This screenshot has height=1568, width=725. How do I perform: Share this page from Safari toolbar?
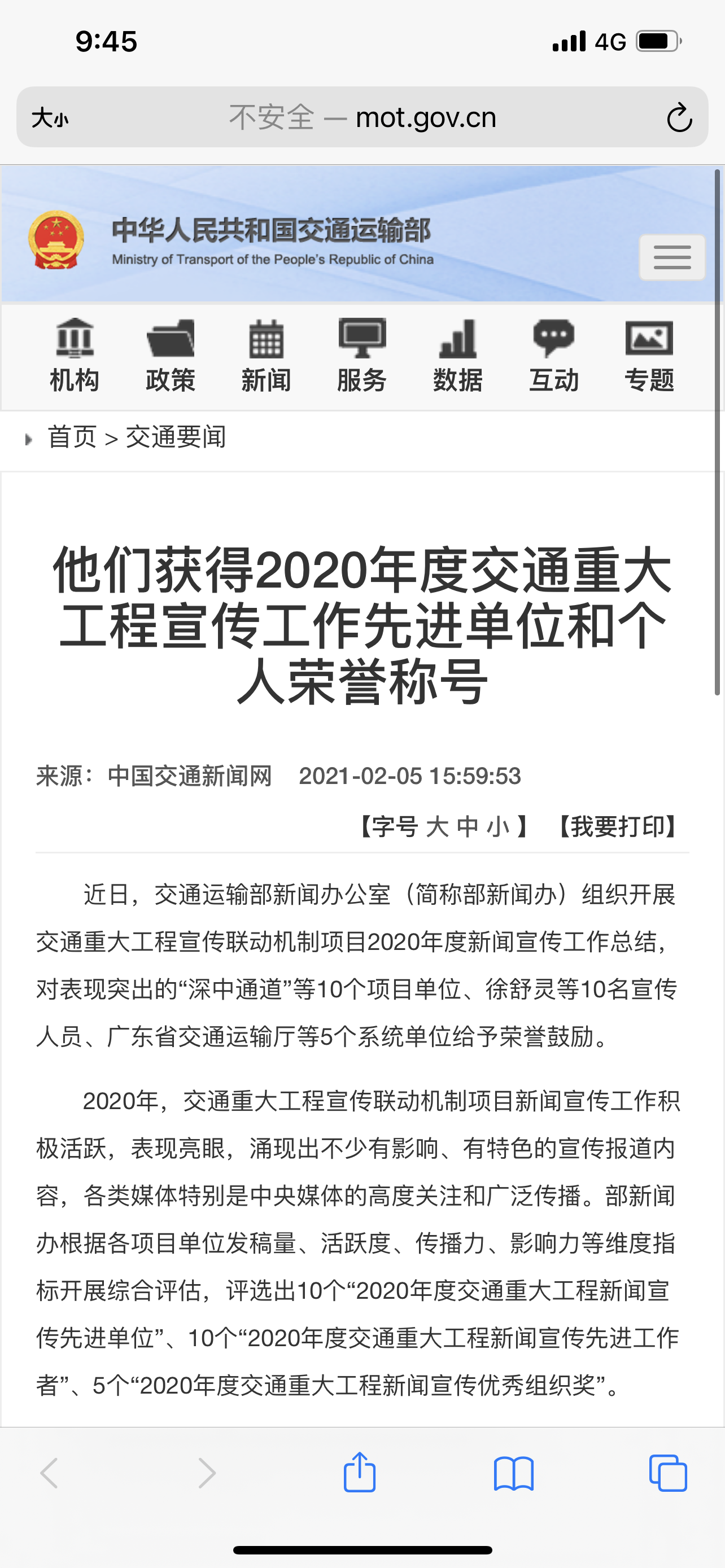(360, 1473)
